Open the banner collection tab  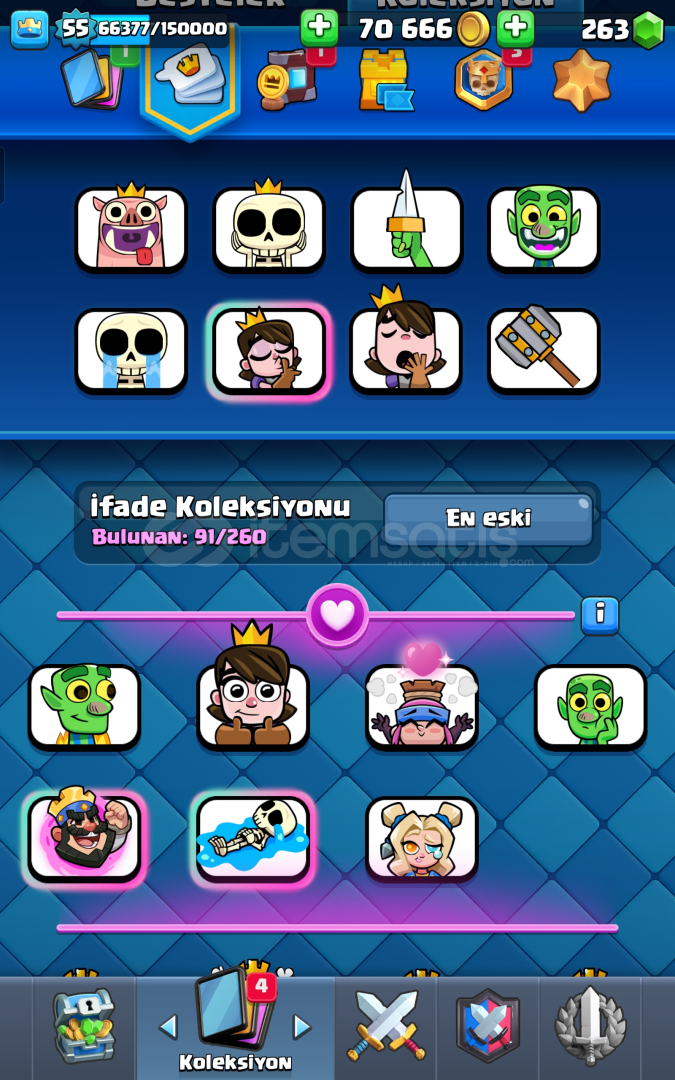click(484, 80)
